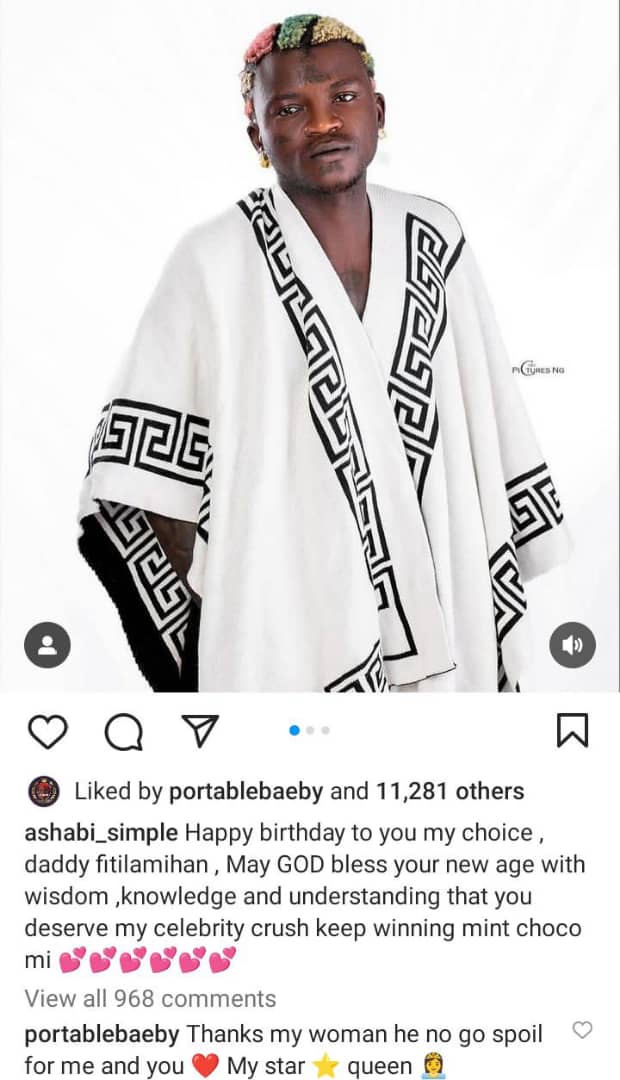The image size is (620, 1080).
Task: View all 968 comments
Action: [150, 998]
